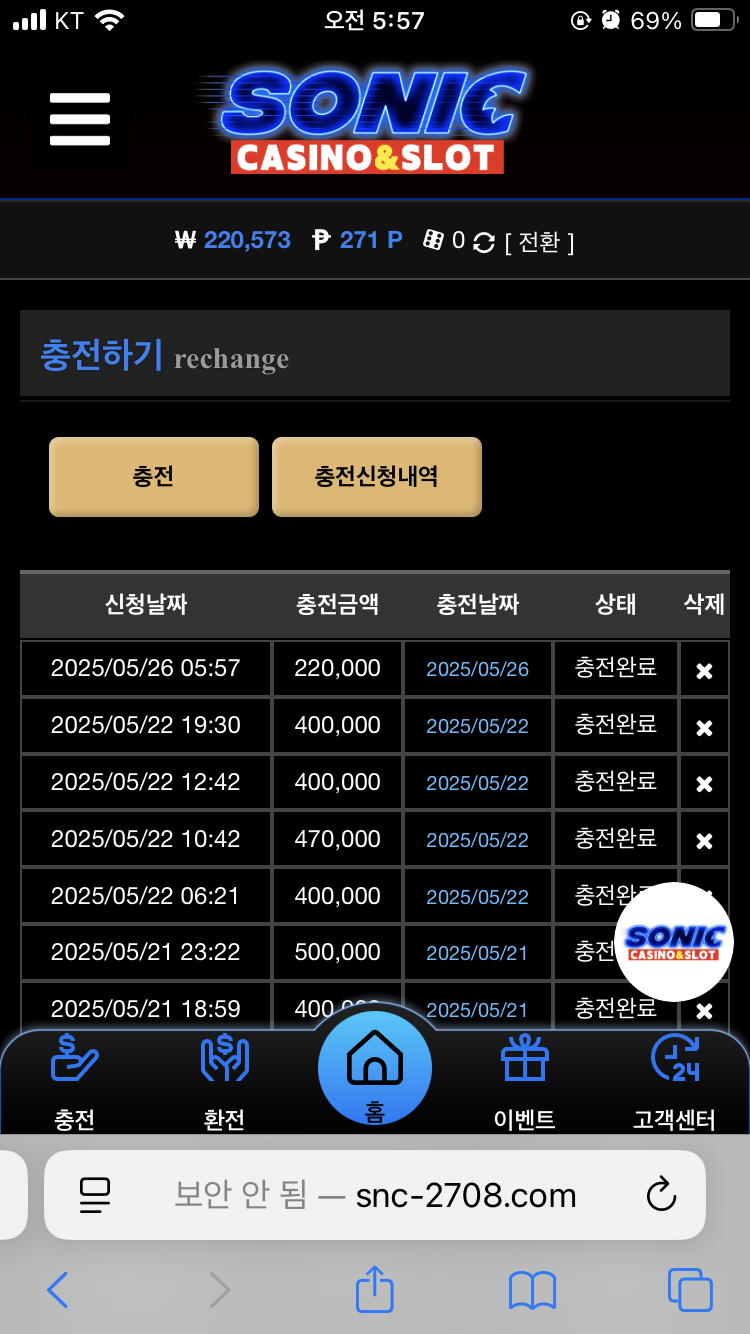Open Safari page format options
This screenshot has height=1334, width=750.
pos(95,1195)
